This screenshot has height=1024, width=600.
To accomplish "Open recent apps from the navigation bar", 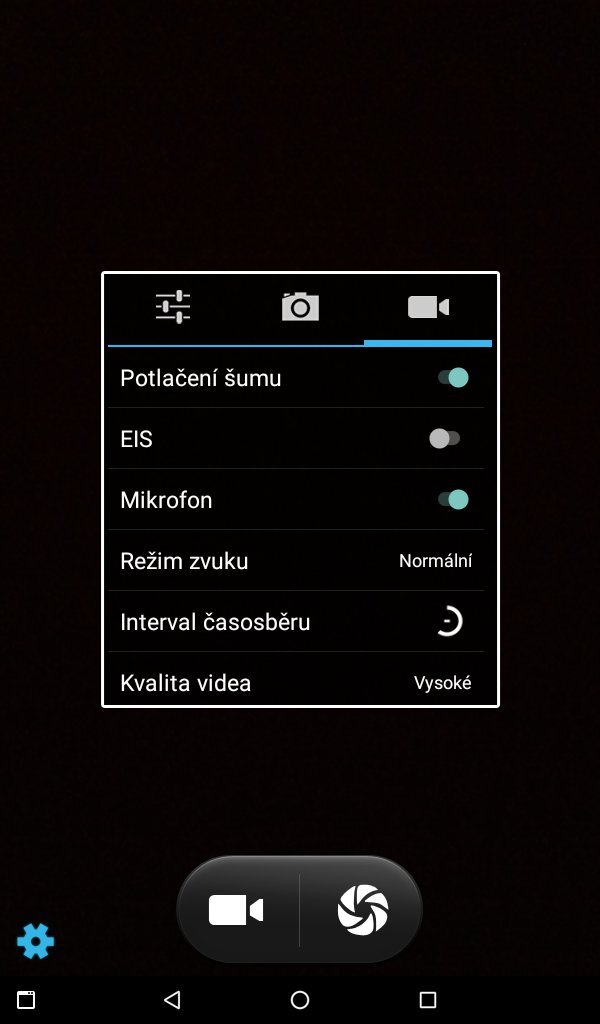I will [428, 1000].
